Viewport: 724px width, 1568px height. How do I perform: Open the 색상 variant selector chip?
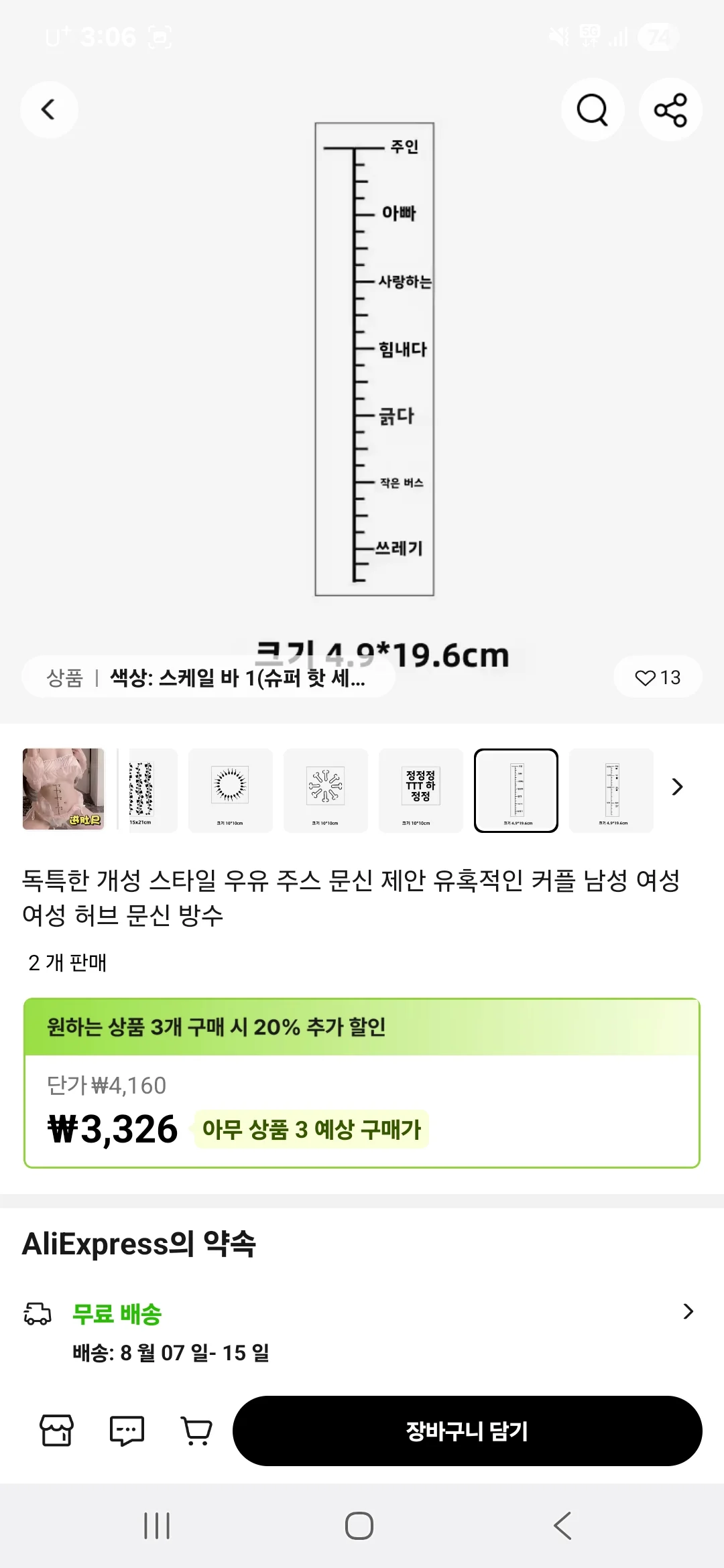(208, 677)
